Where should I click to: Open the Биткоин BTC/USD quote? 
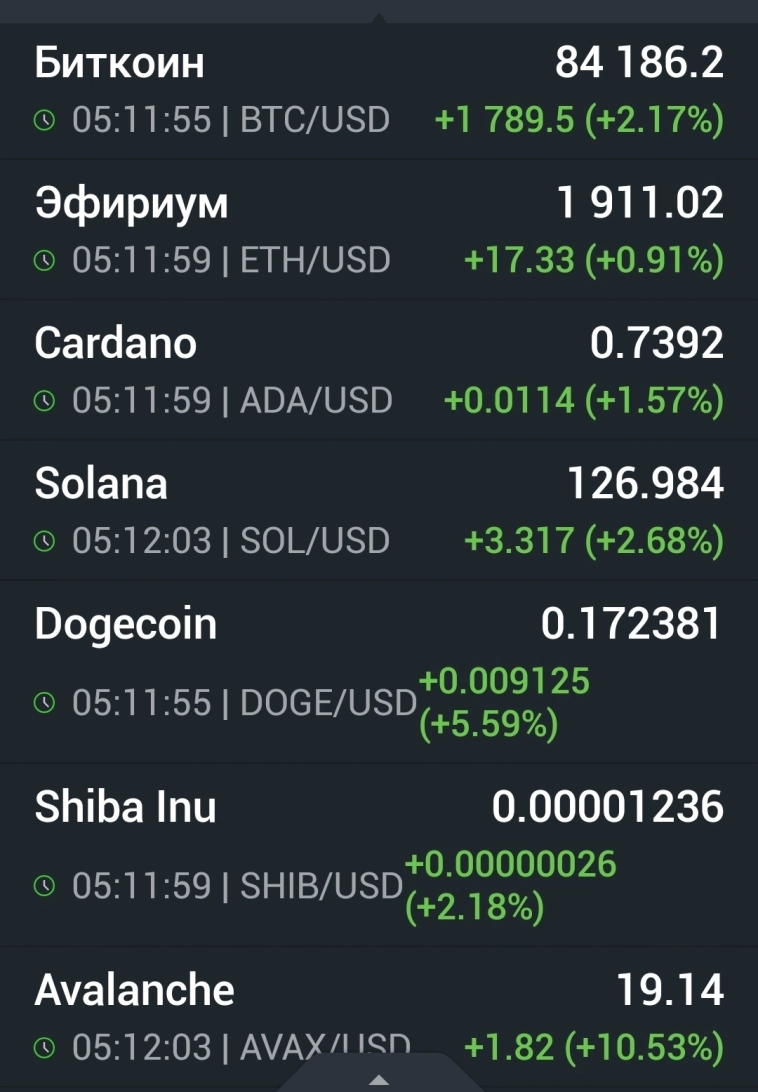pyautogui.click(x=379, y=90)
